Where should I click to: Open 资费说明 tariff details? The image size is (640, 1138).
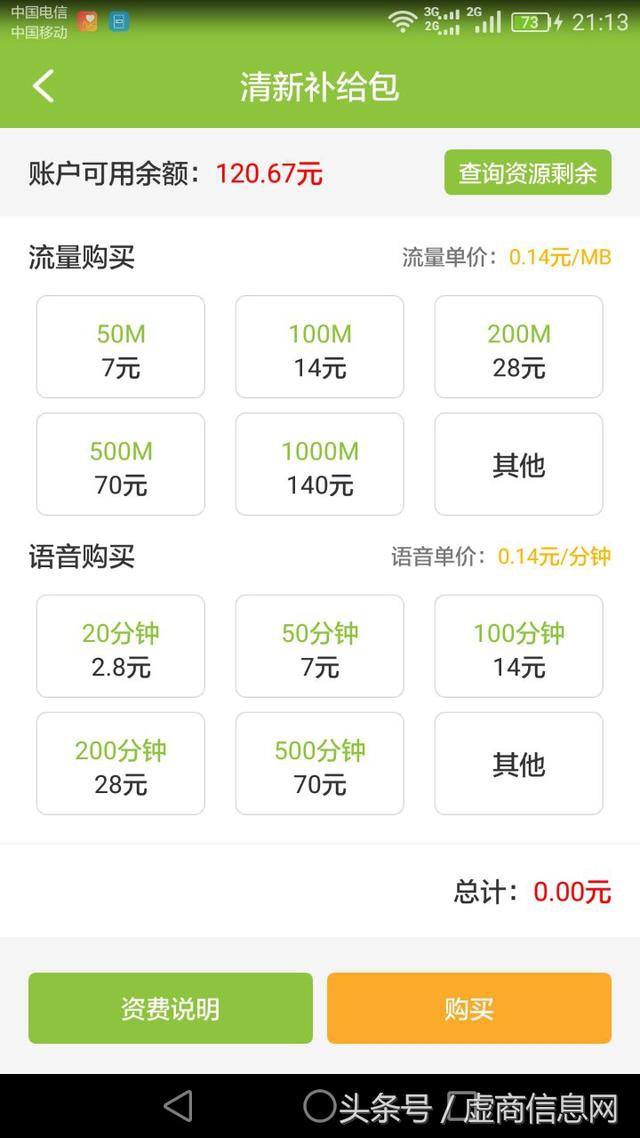[x=171, y=1008]
